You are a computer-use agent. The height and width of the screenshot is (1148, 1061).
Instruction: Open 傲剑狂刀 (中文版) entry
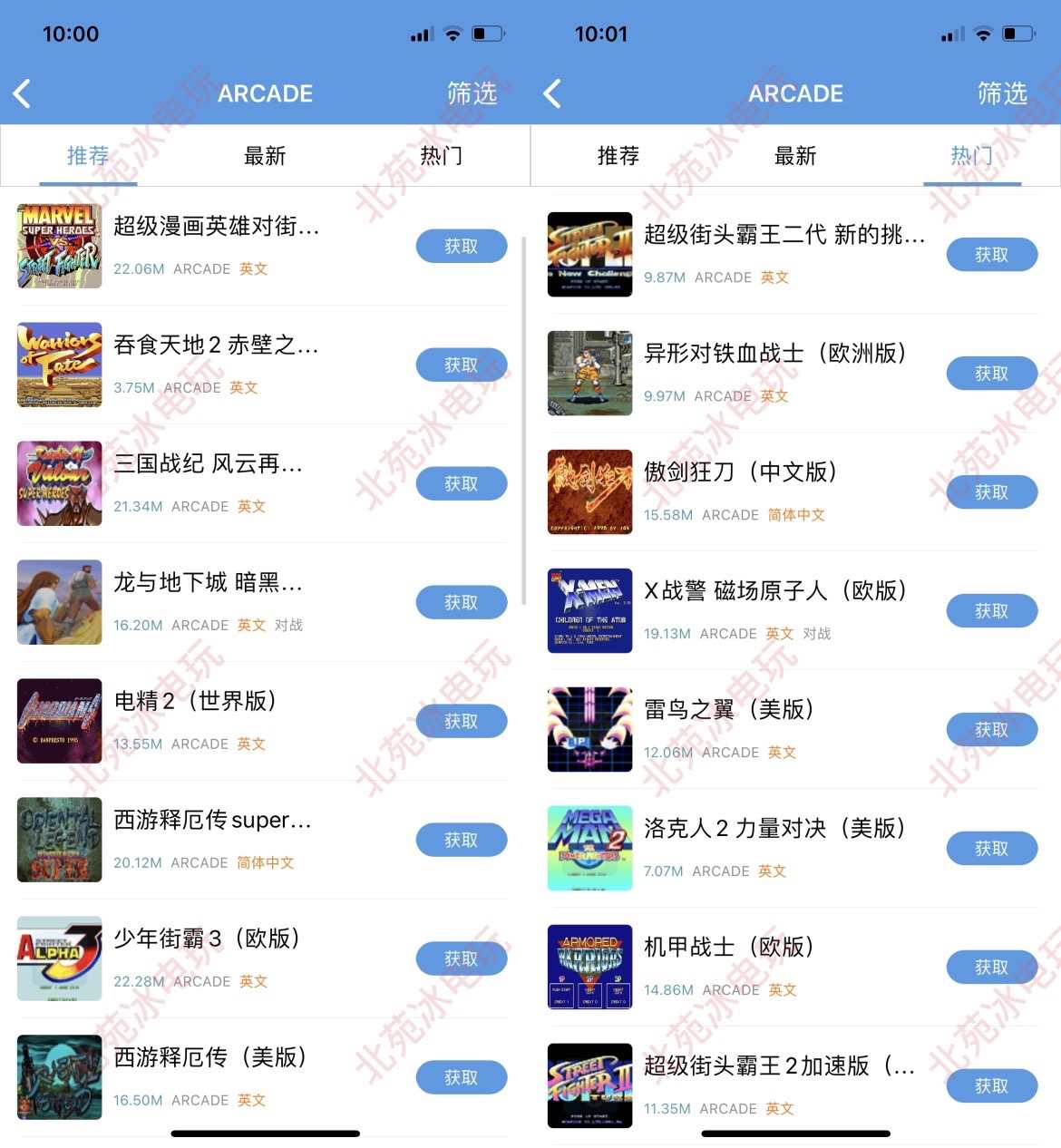740,472
